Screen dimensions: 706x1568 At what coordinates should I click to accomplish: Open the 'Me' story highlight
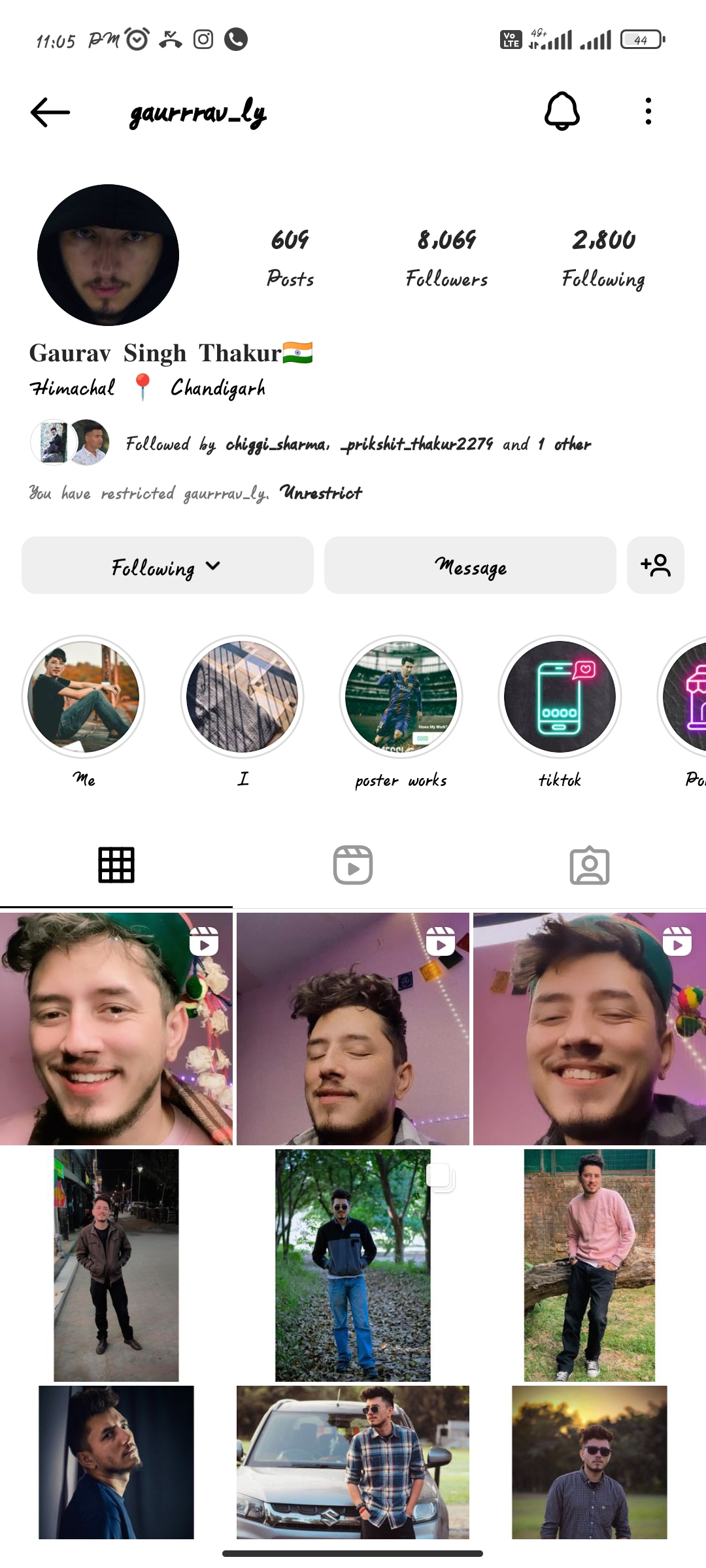click(x=84, y=696)
